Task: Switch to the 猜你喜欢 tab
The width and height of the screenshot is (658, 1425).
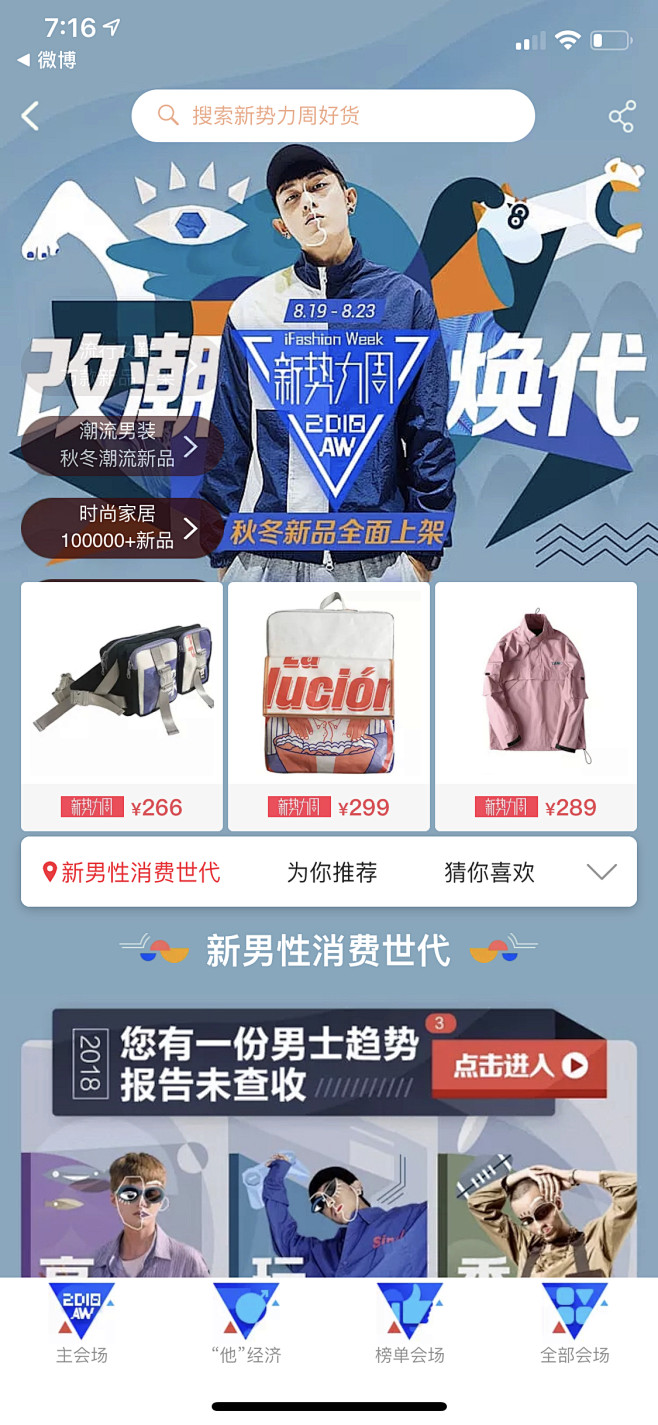Action: click(x=489, y=872)
